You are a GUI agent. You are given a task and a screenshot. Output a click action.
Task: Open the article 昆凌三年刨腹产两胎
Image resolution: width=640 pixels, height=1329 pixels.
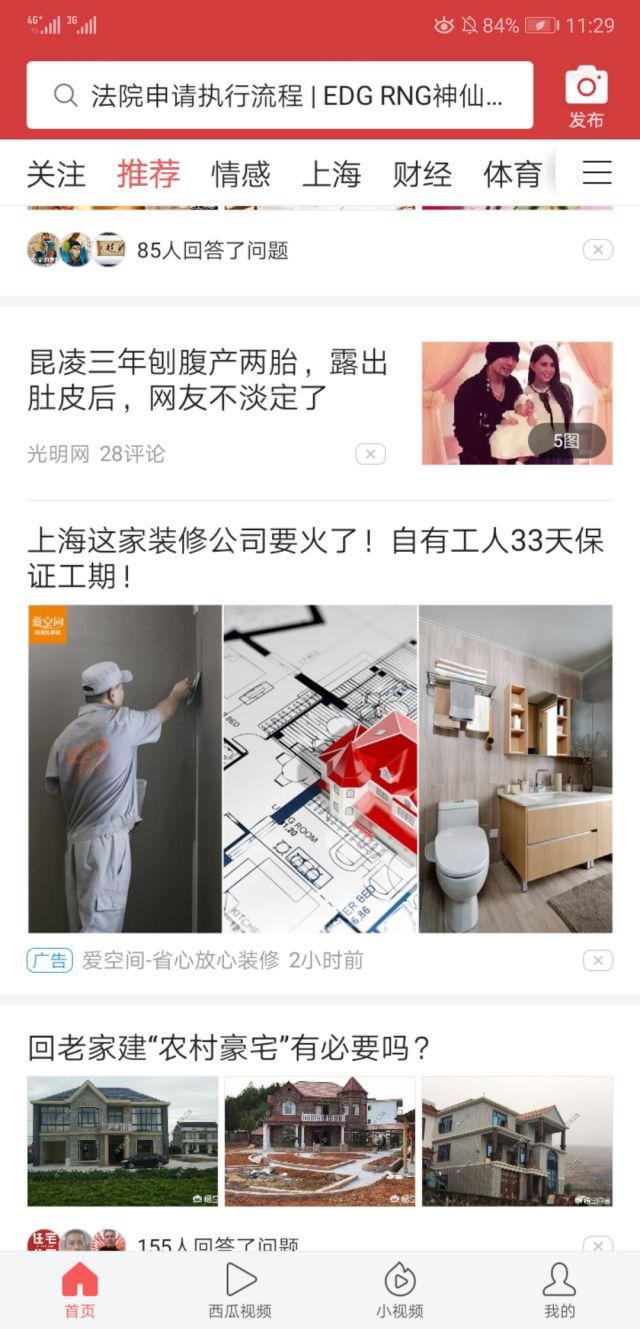point(207,380)
